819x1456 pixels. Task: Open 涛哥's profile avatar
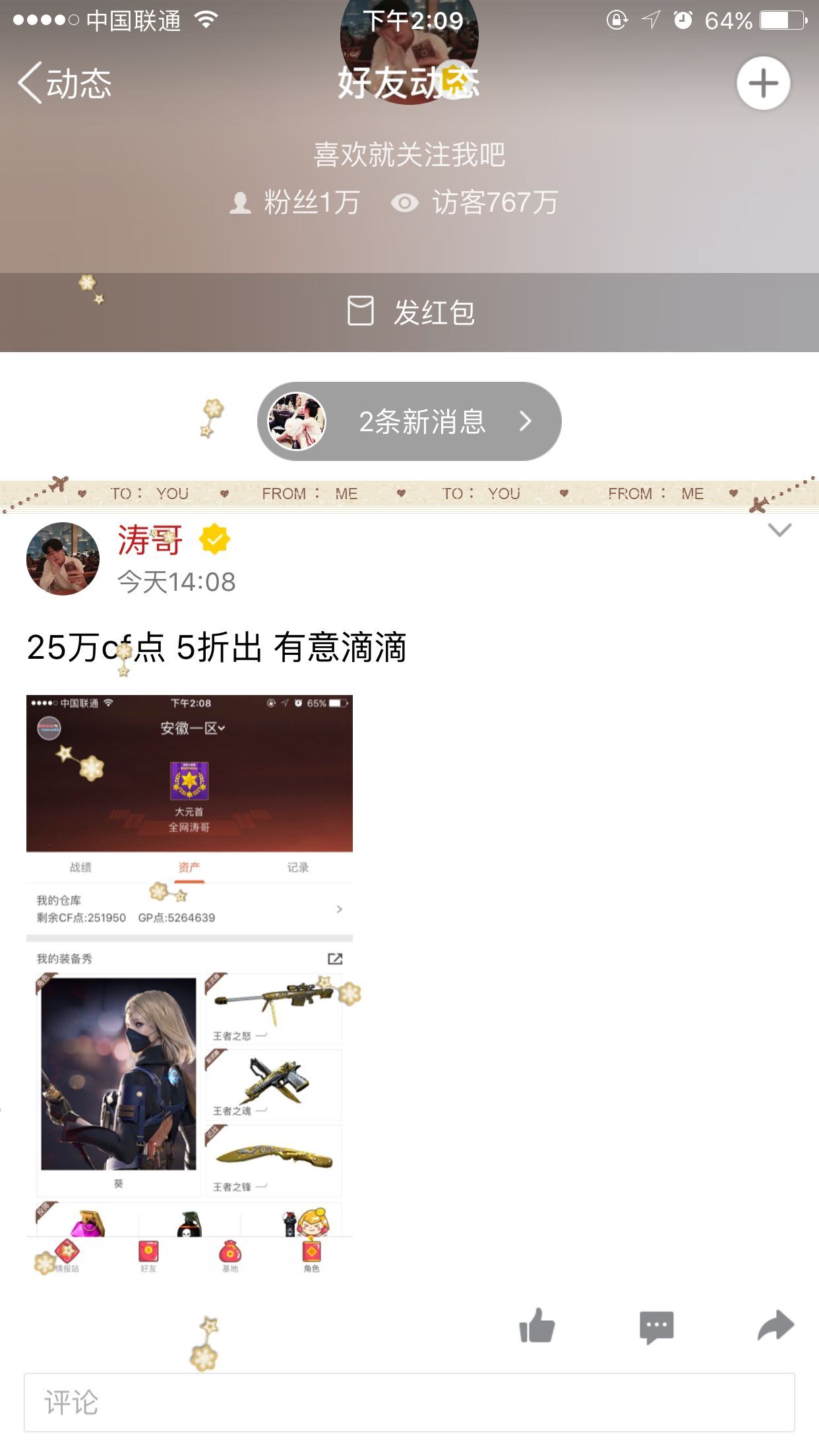pos(63,559)
